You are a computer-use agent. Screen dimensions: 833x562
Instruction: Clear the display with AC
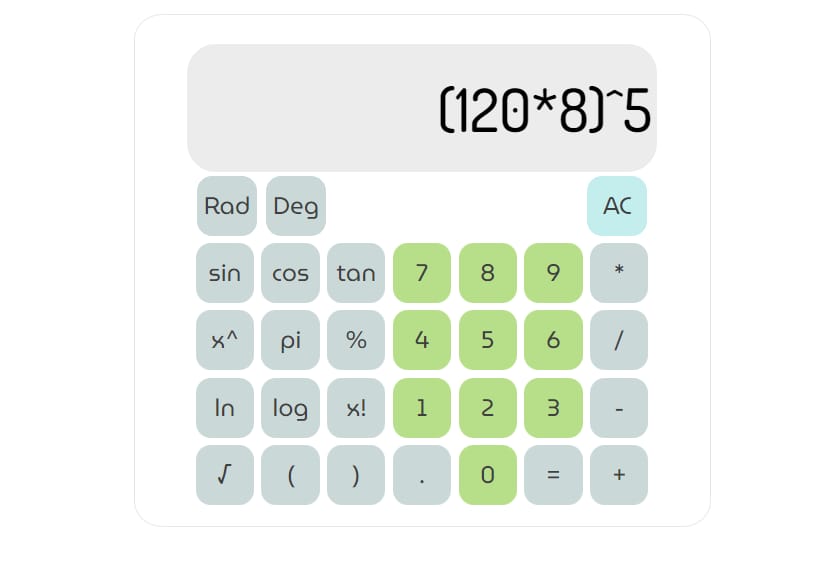pyautogui.click(x=617, y=206)
